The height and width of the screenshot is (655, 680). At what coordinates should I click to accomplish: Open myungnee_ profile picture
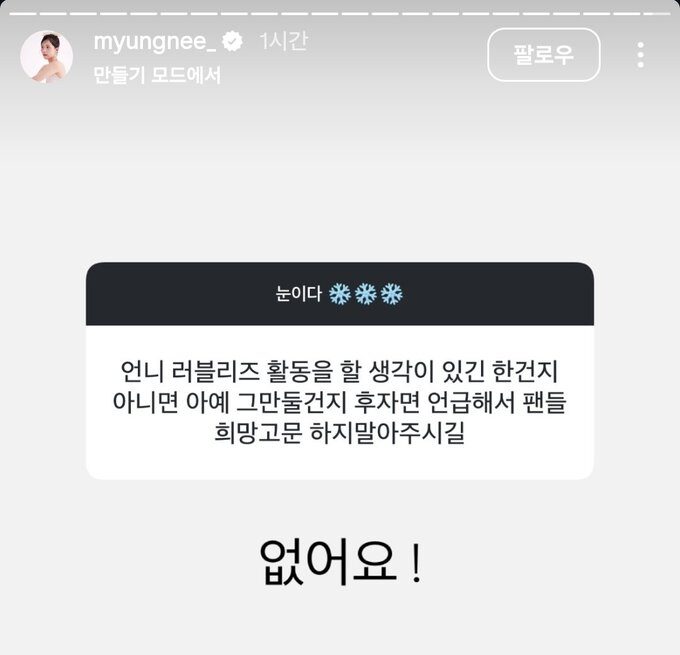click(x=46, y=57)
